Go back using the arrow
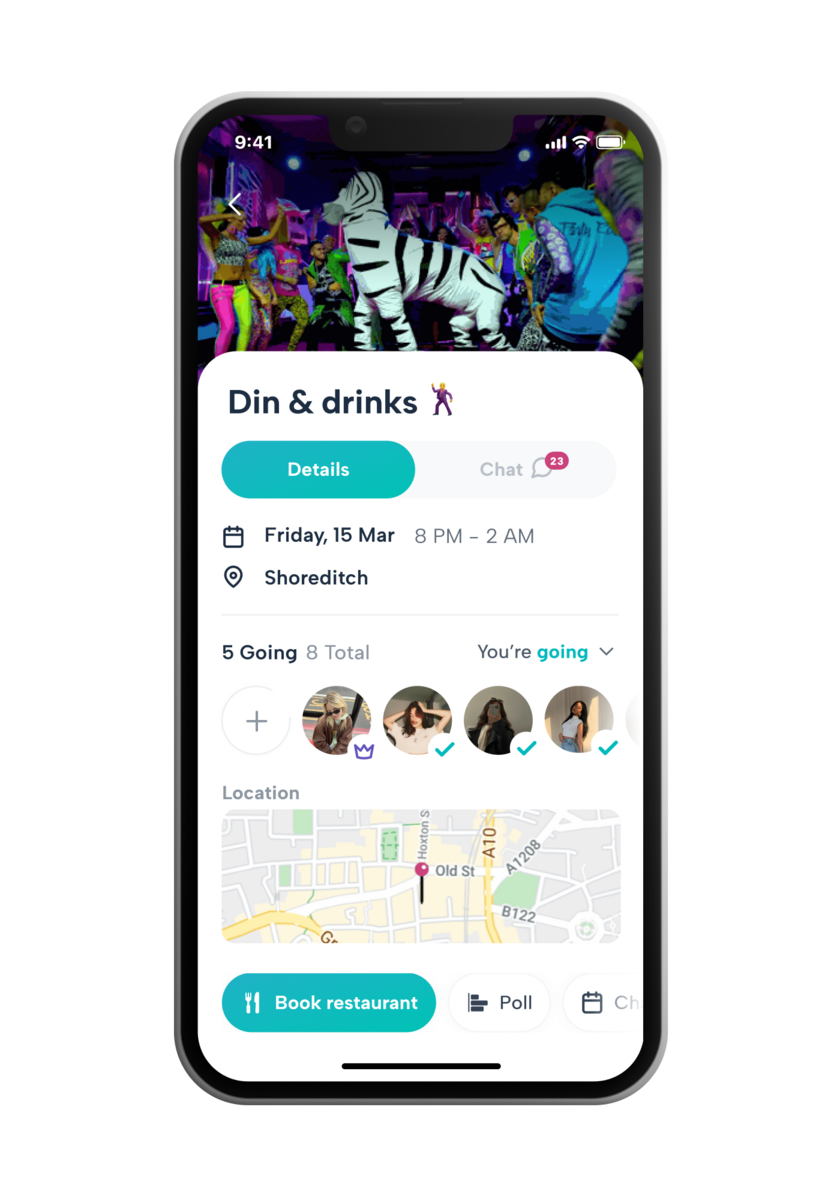This screenshot has height=1200, width=840. [235, 205]
